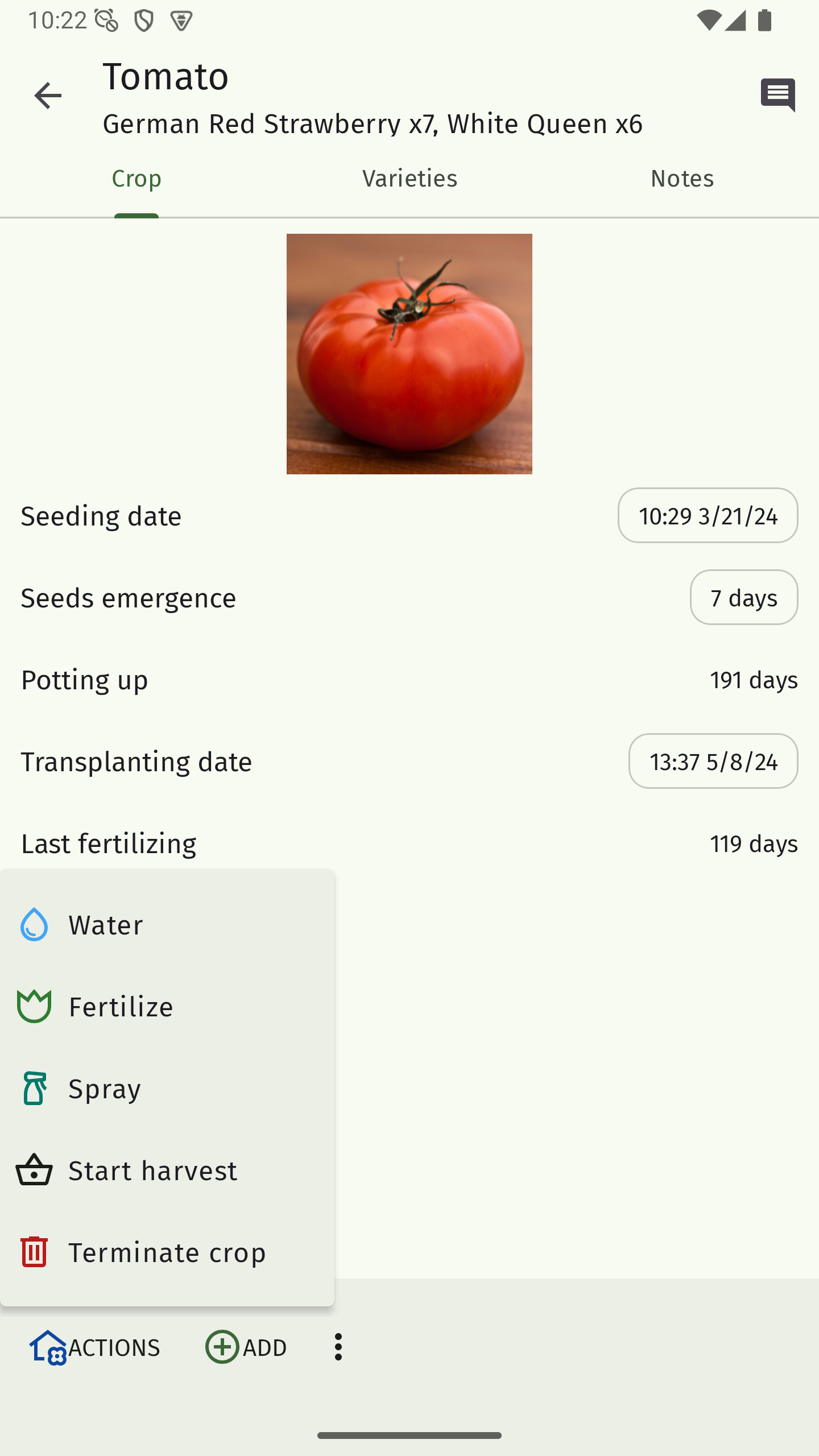Open the Notes tab
The image size is (819, 1456).
681,178
